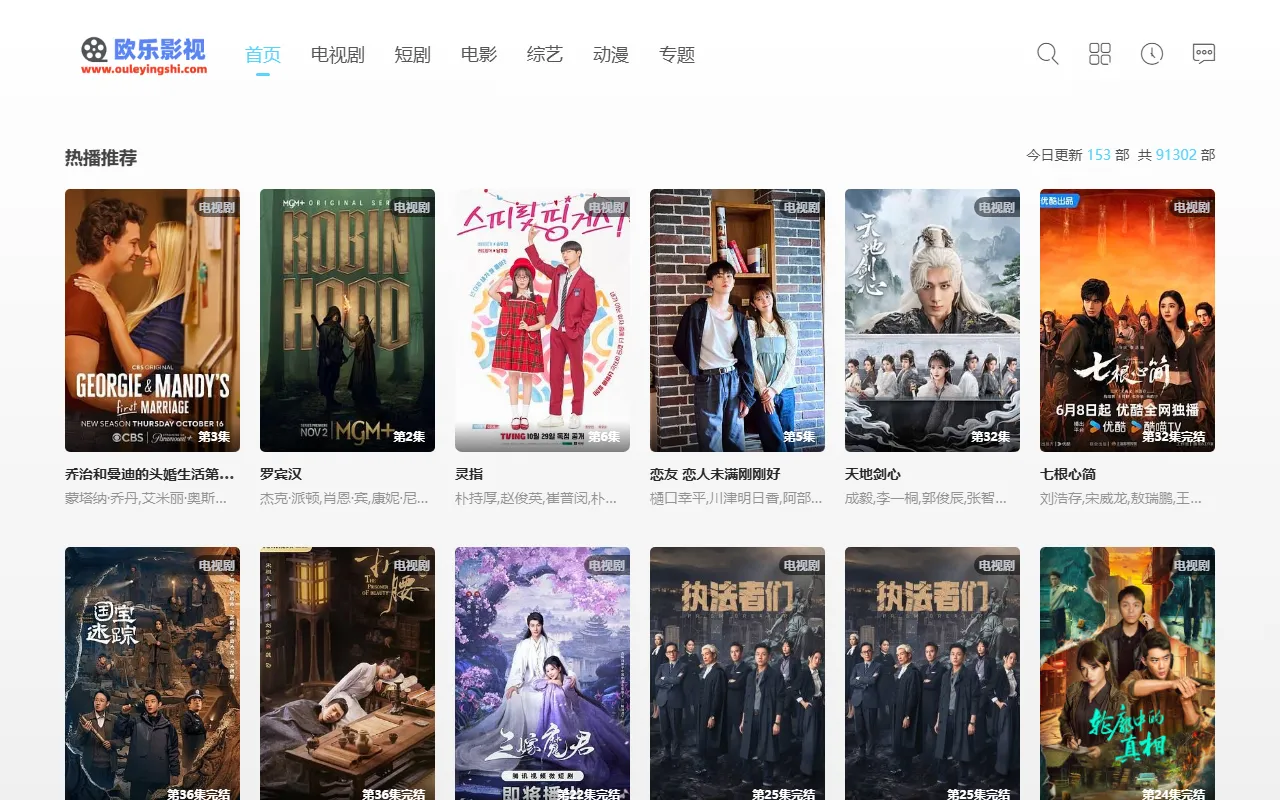Switch to the 电视剧 tab
The height and width of the screenshot is (800, 1280).
point(338,55)
